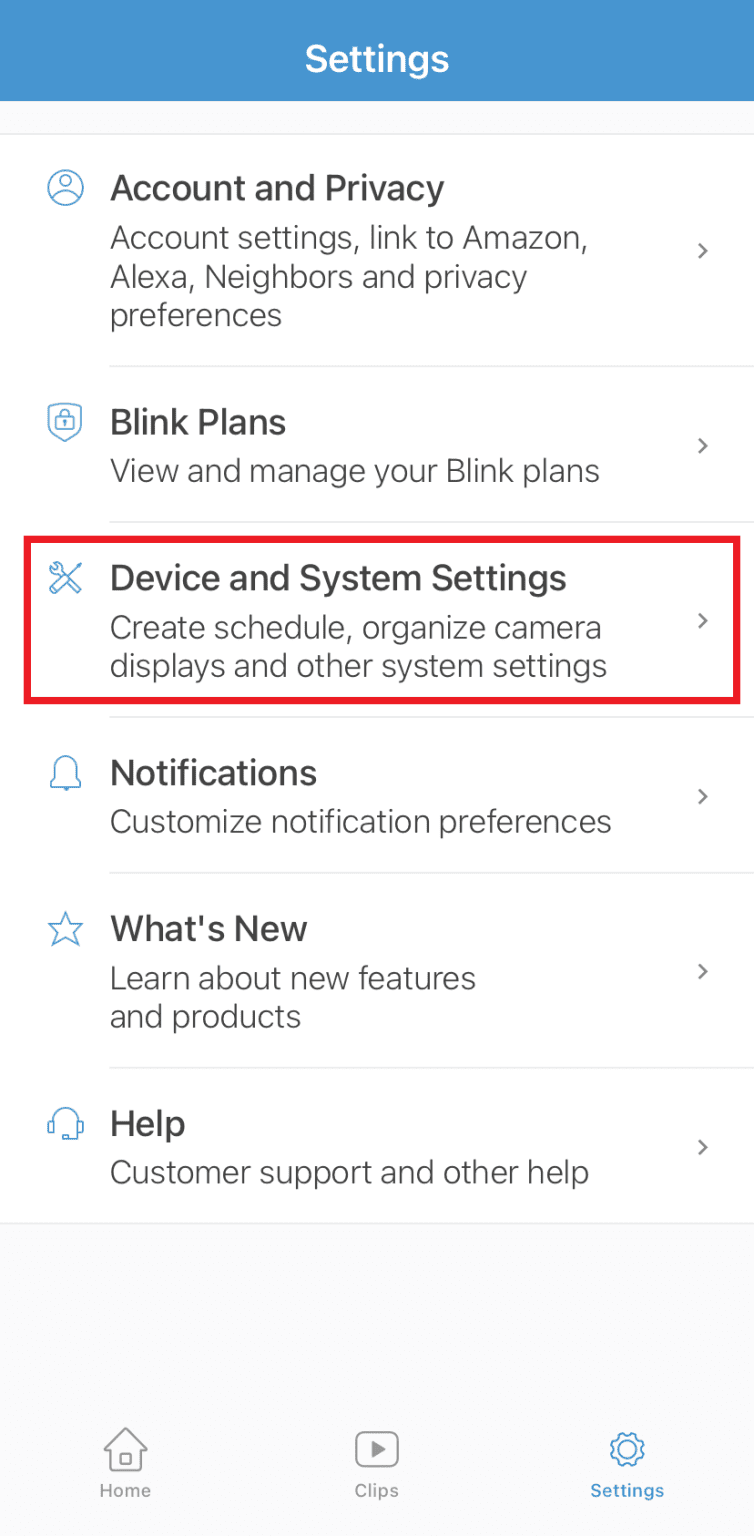Switch to the Home tab
This screenshot has height=1536, width=754.
tap(125, 1462)
